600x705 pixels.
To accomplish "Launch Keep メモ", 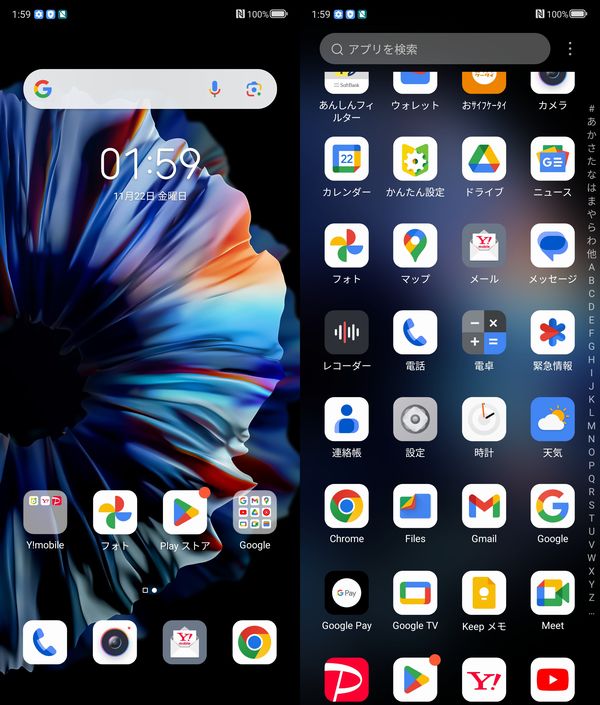I will coord(484,593).
